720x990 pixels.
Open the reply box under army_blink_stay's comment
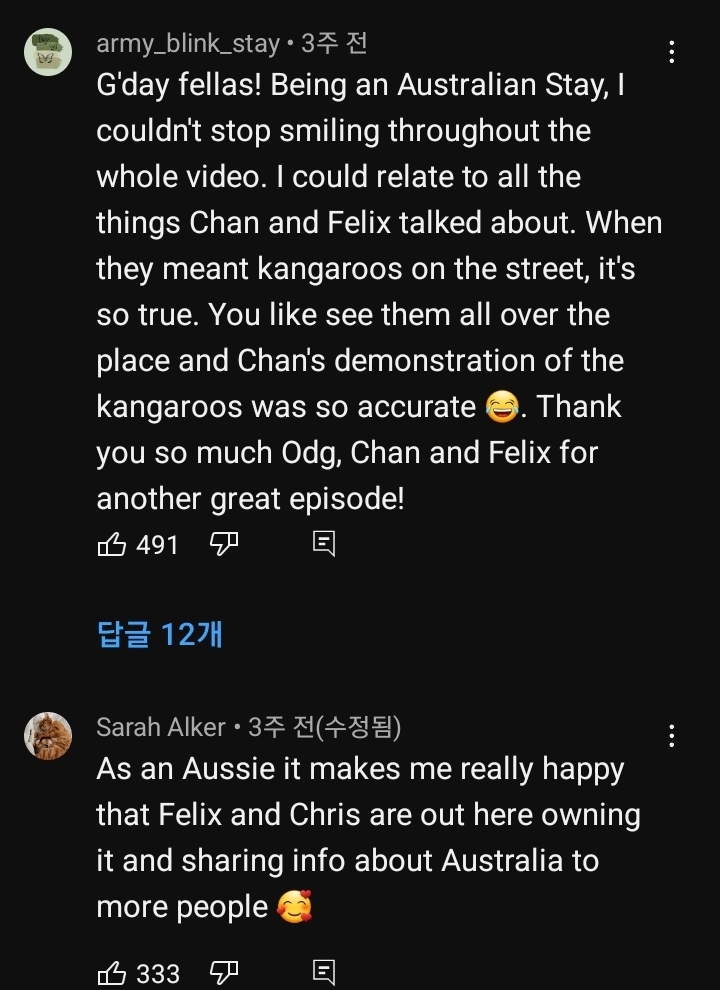(x=323, y=544)
